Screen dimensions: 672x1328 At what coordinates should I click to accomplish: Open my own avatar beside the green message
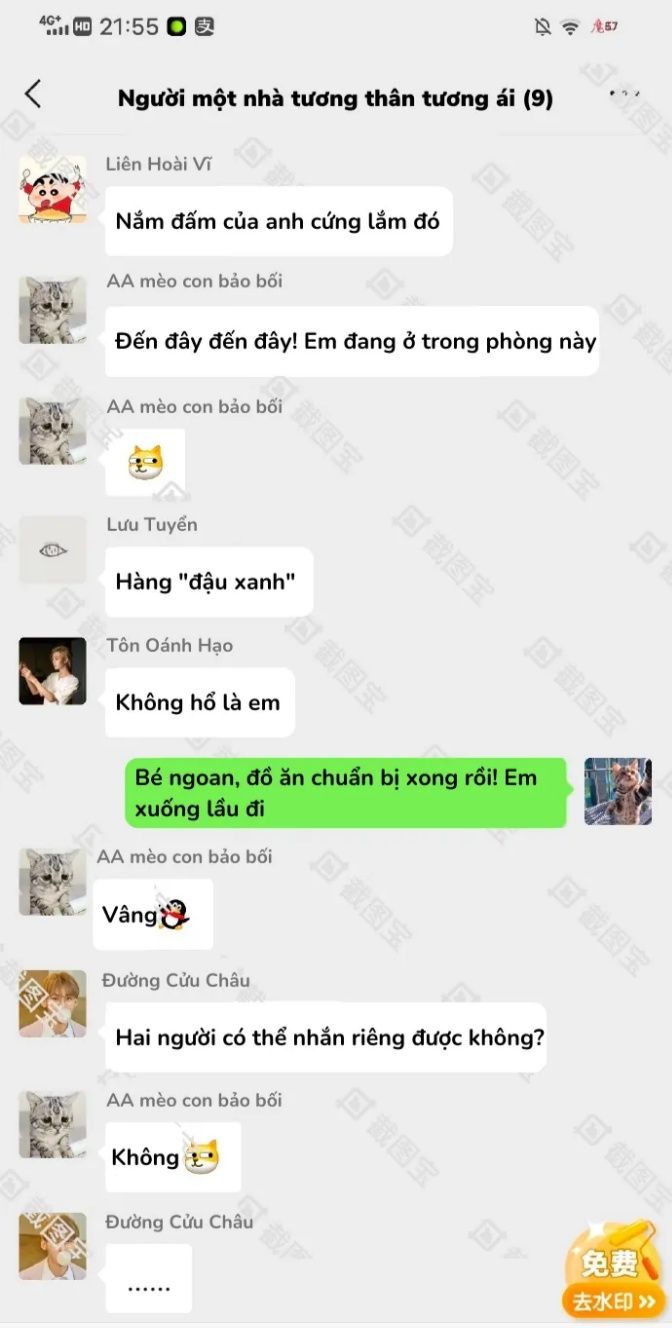(x=618, y=791)
